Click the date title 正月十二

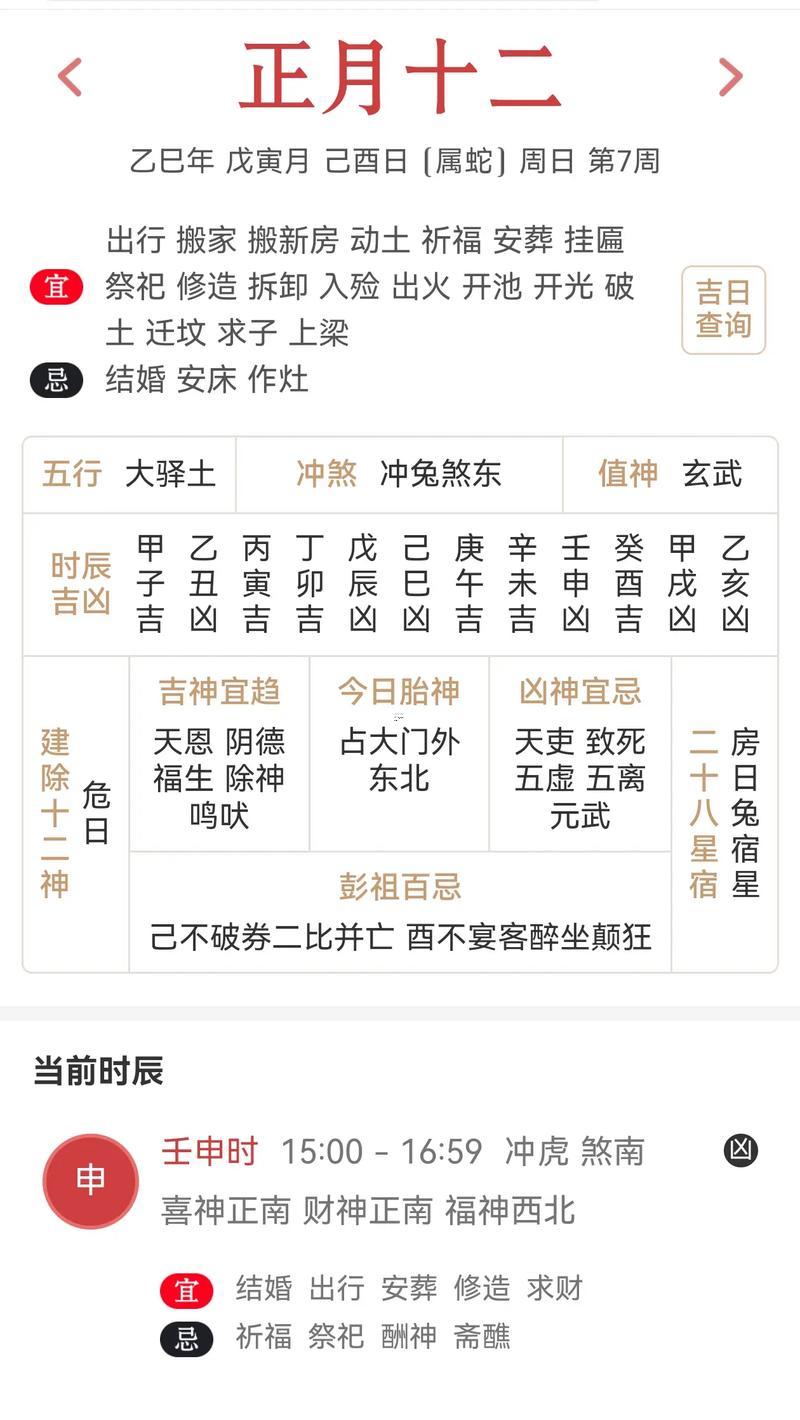click(x=400, y=80)
